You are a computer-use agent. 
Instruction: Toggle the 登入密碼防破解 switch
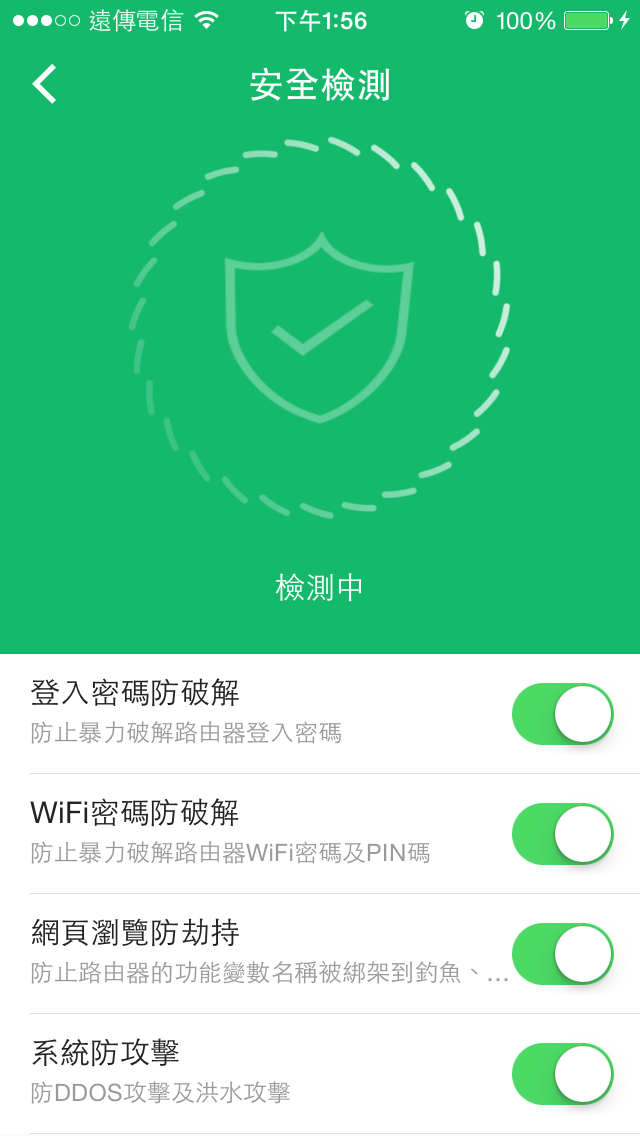(x=562, y=714)
